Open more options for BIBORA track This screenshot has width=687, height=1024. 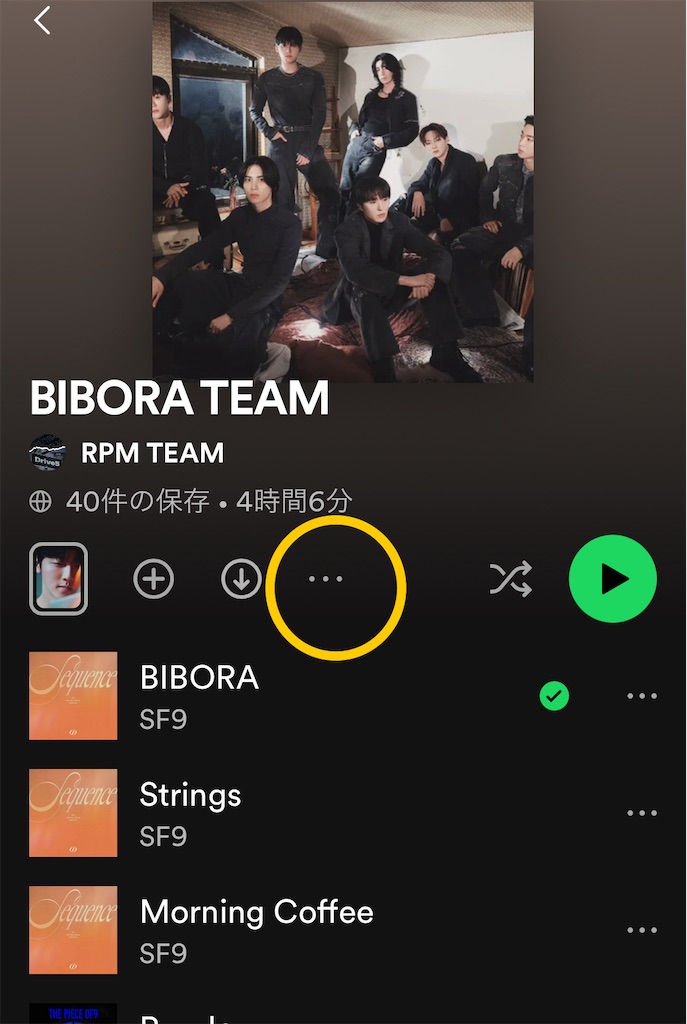click(x=641, y=696)
